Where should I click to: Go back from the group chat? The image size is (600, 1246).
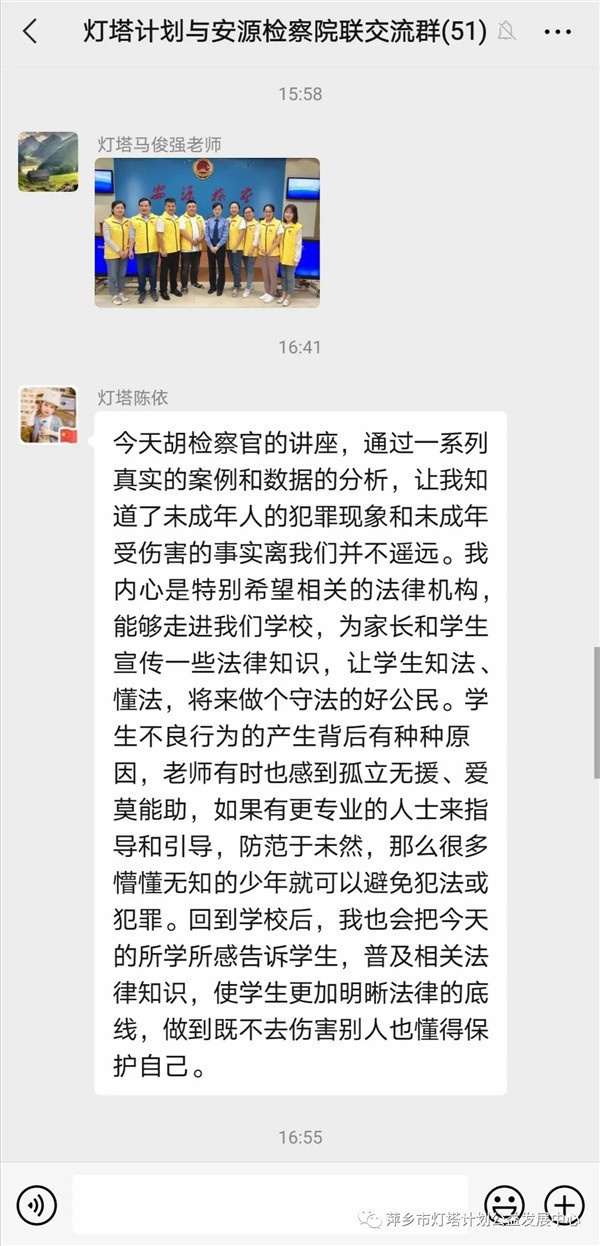(x=30, y=32)
